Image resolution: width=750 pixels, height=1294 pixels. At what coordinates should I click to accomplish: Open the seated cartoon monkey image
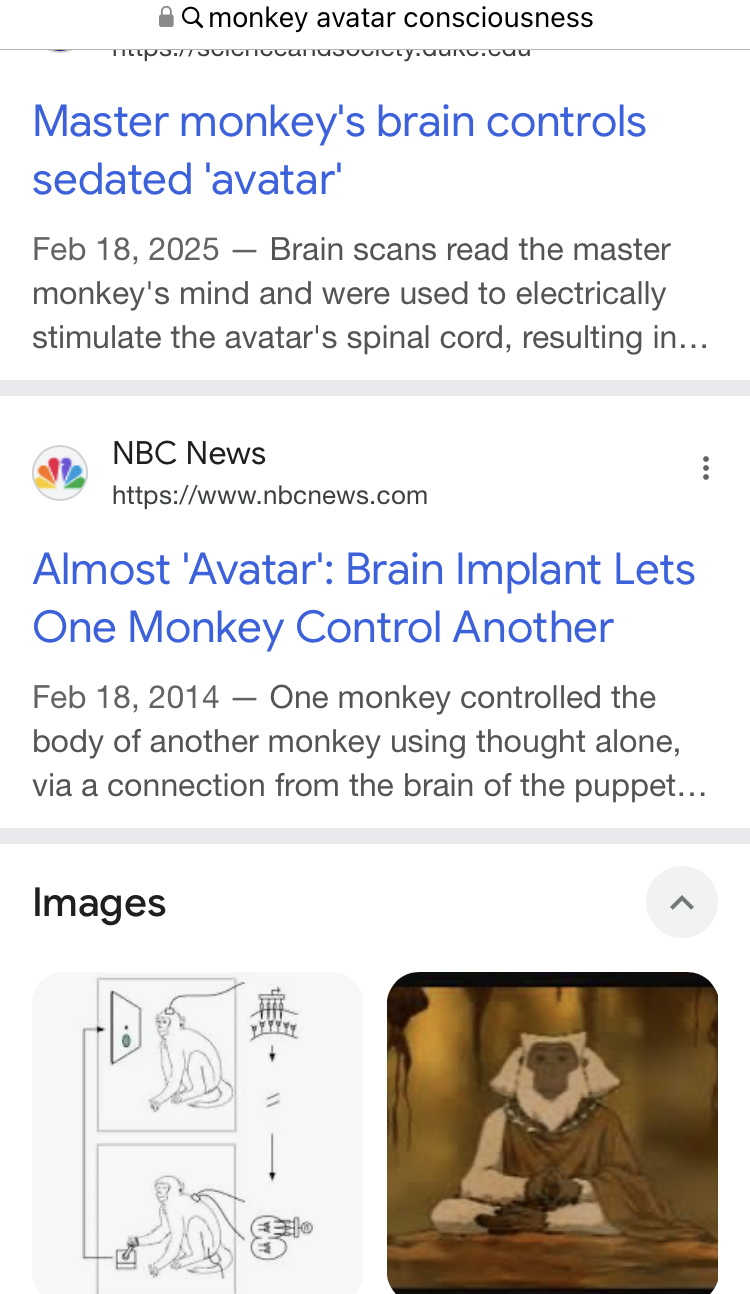pos(552,1133)
